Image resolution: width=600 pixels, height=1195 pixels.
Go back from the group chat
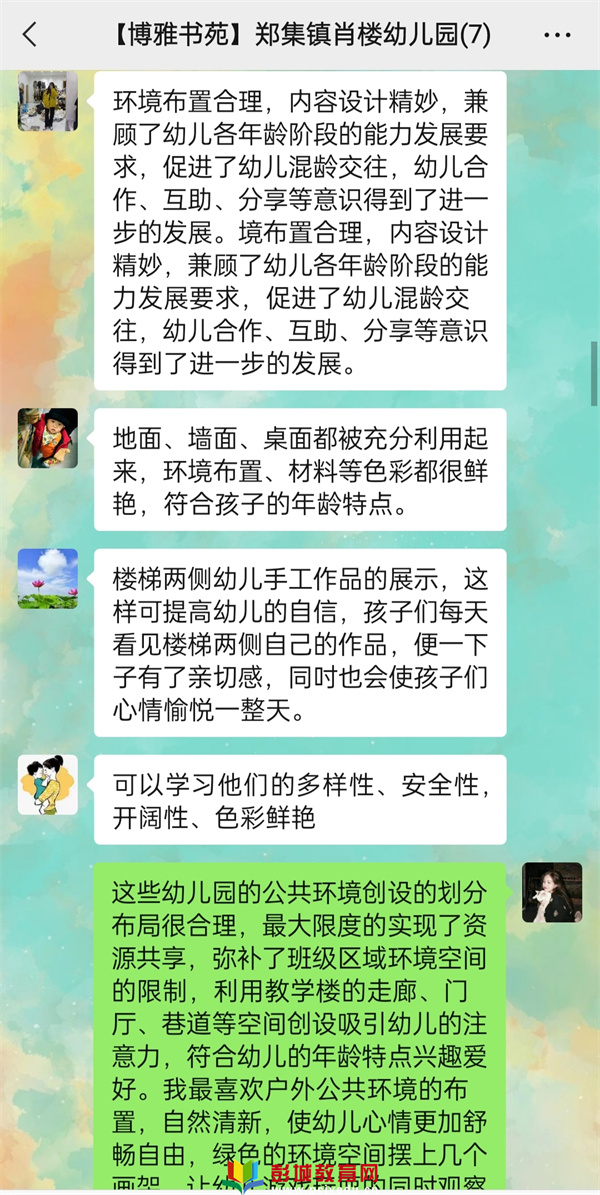[x=29, y=35]
